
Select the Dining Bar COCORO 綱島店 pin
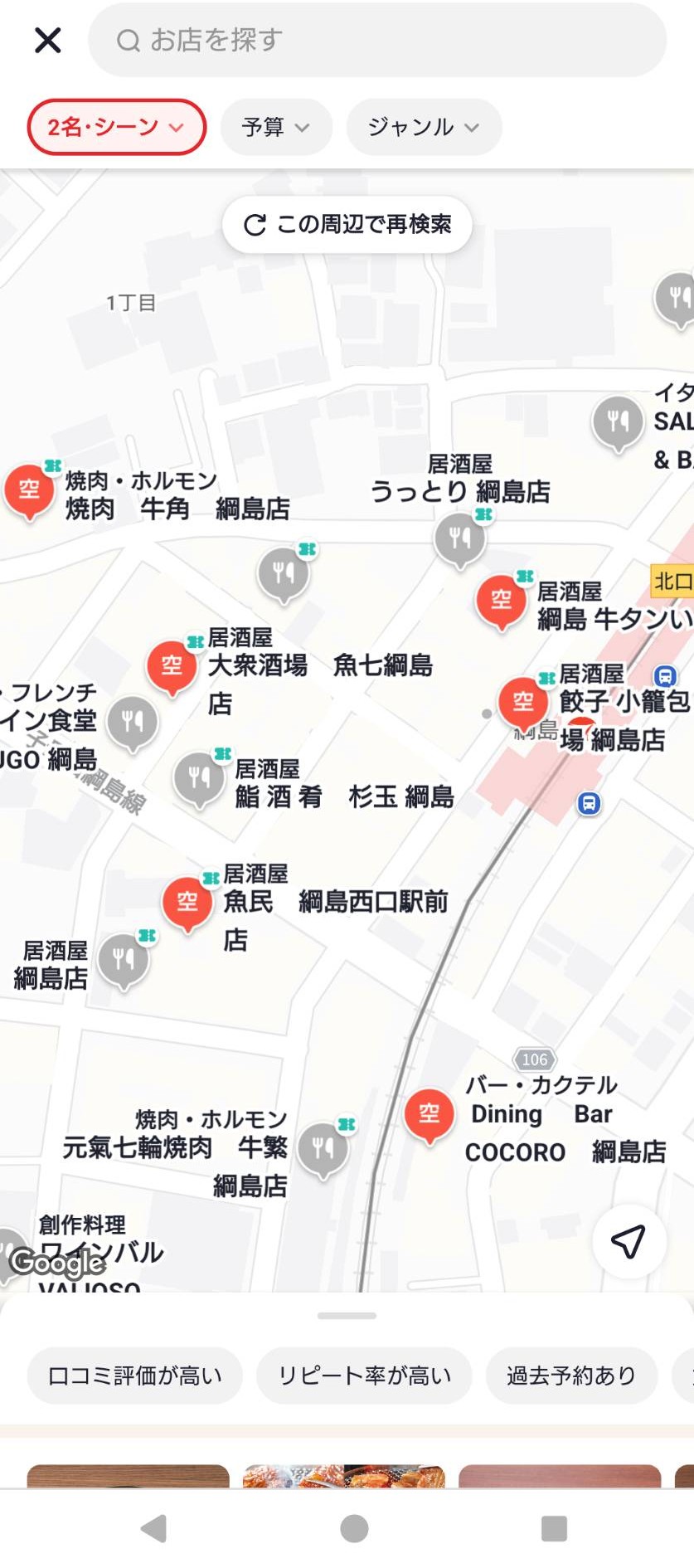(x=429, y=1113)
